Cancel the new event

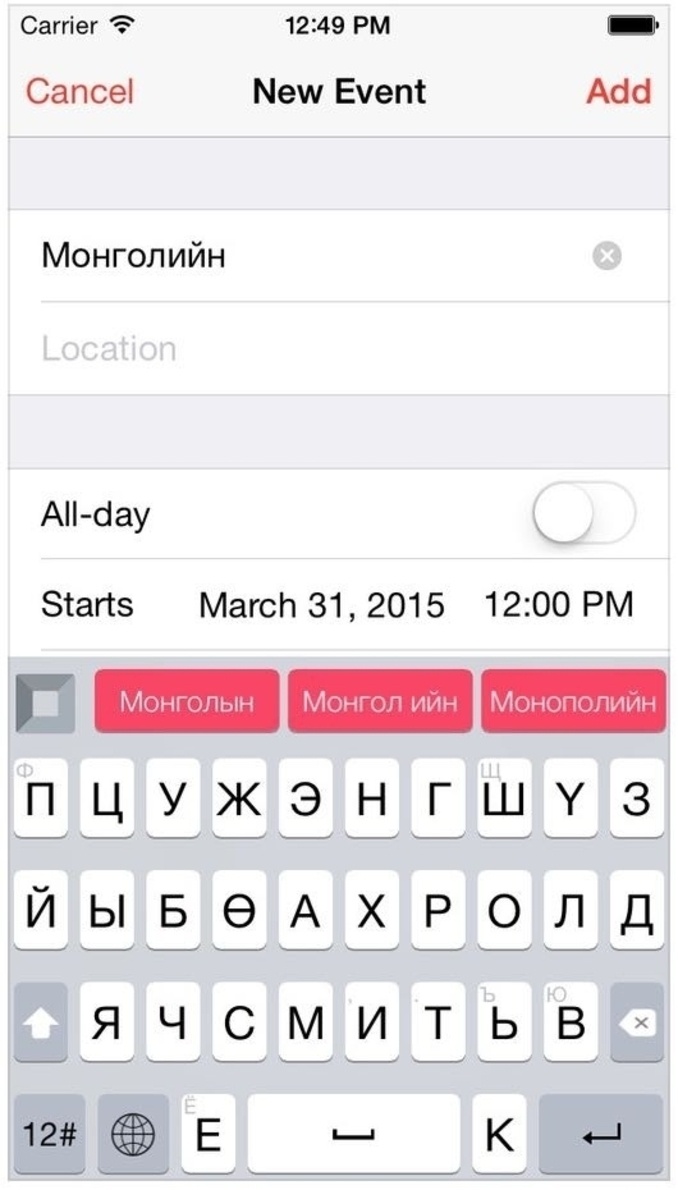(80, 92)
